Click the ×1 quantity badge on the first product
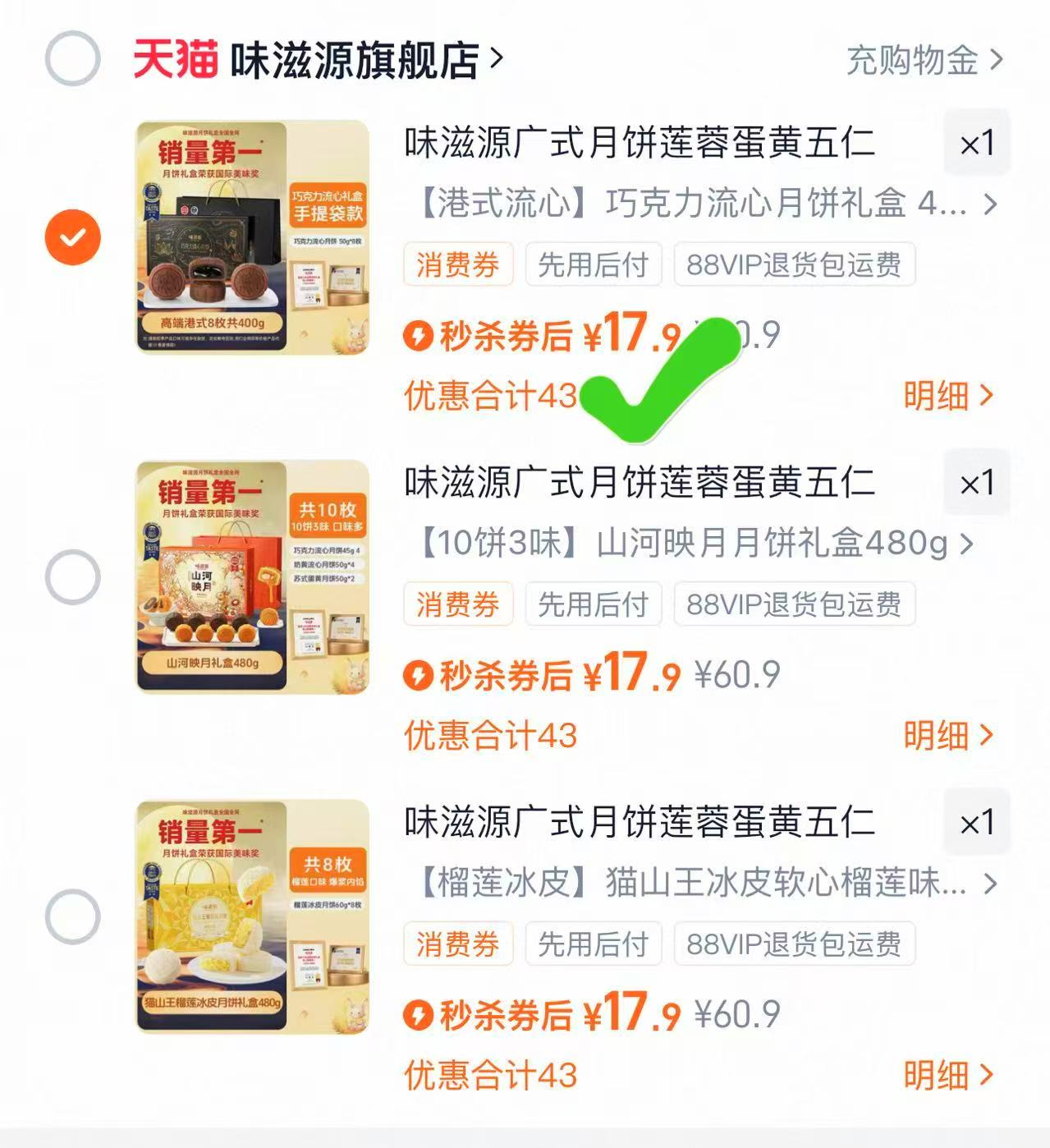1050x1148 pixels. 979,142
